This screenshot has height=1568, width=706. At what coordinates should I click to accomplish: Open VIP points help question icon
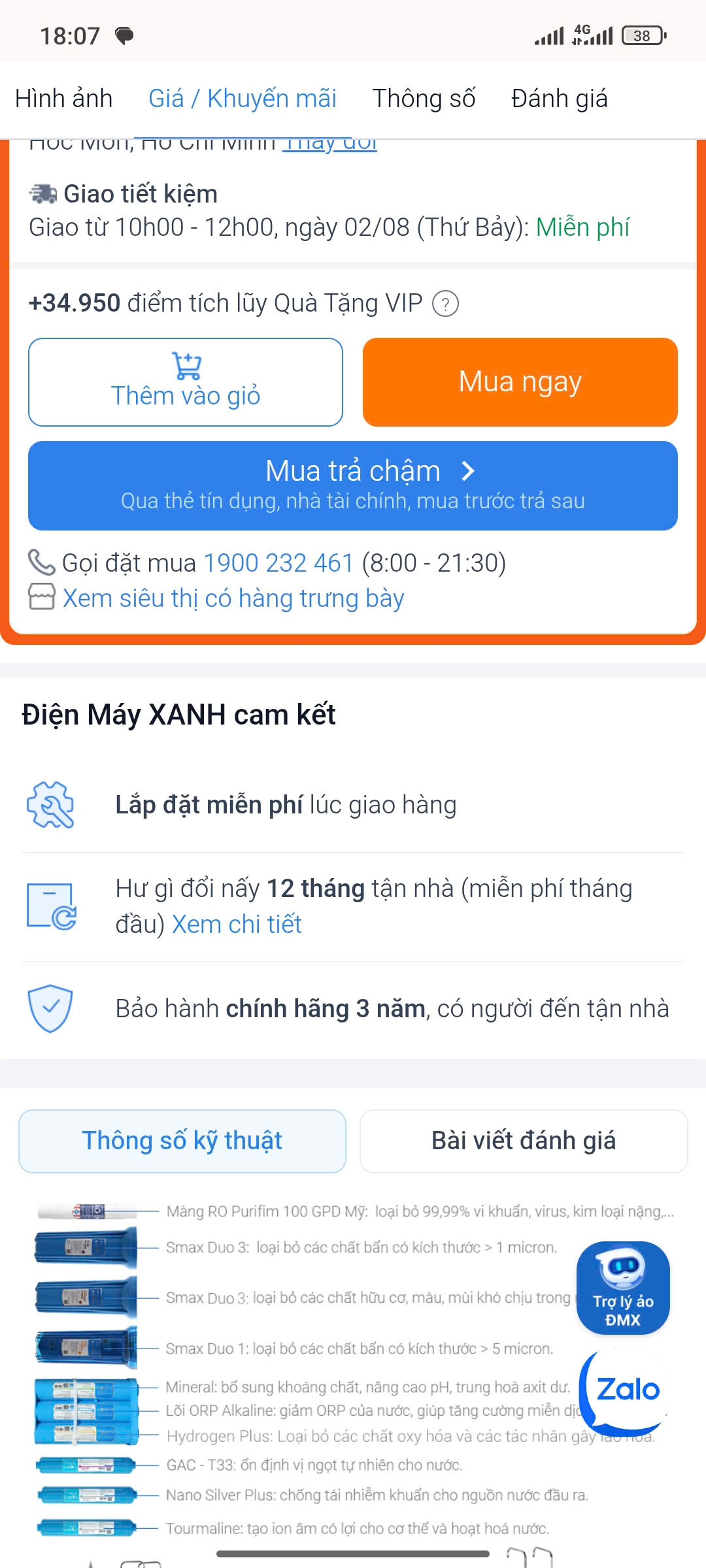click(x=446, y=304)
